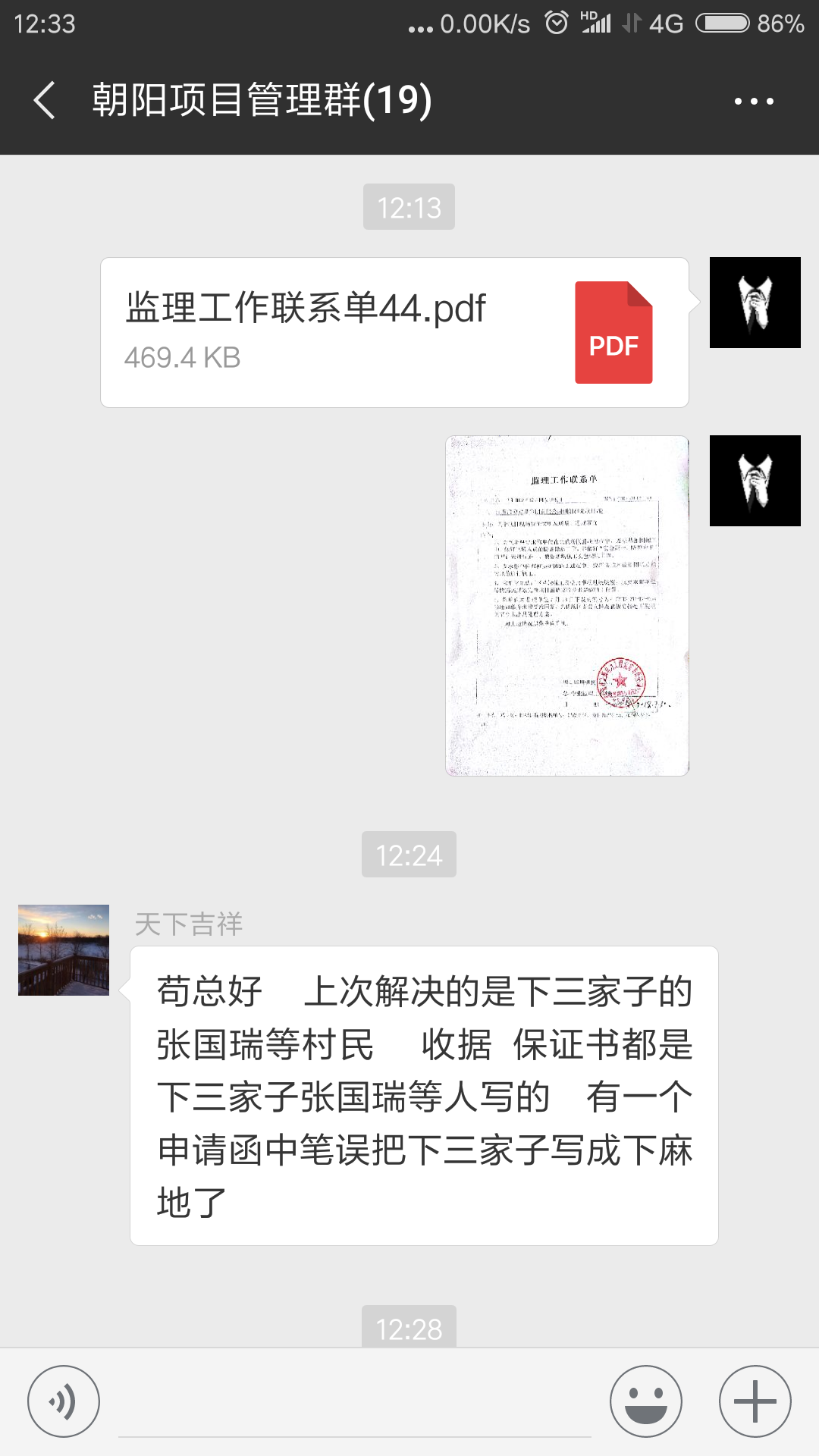Go back from the group chat
The width and height of the screenshot is (819, 1456).
pos(45,101)
